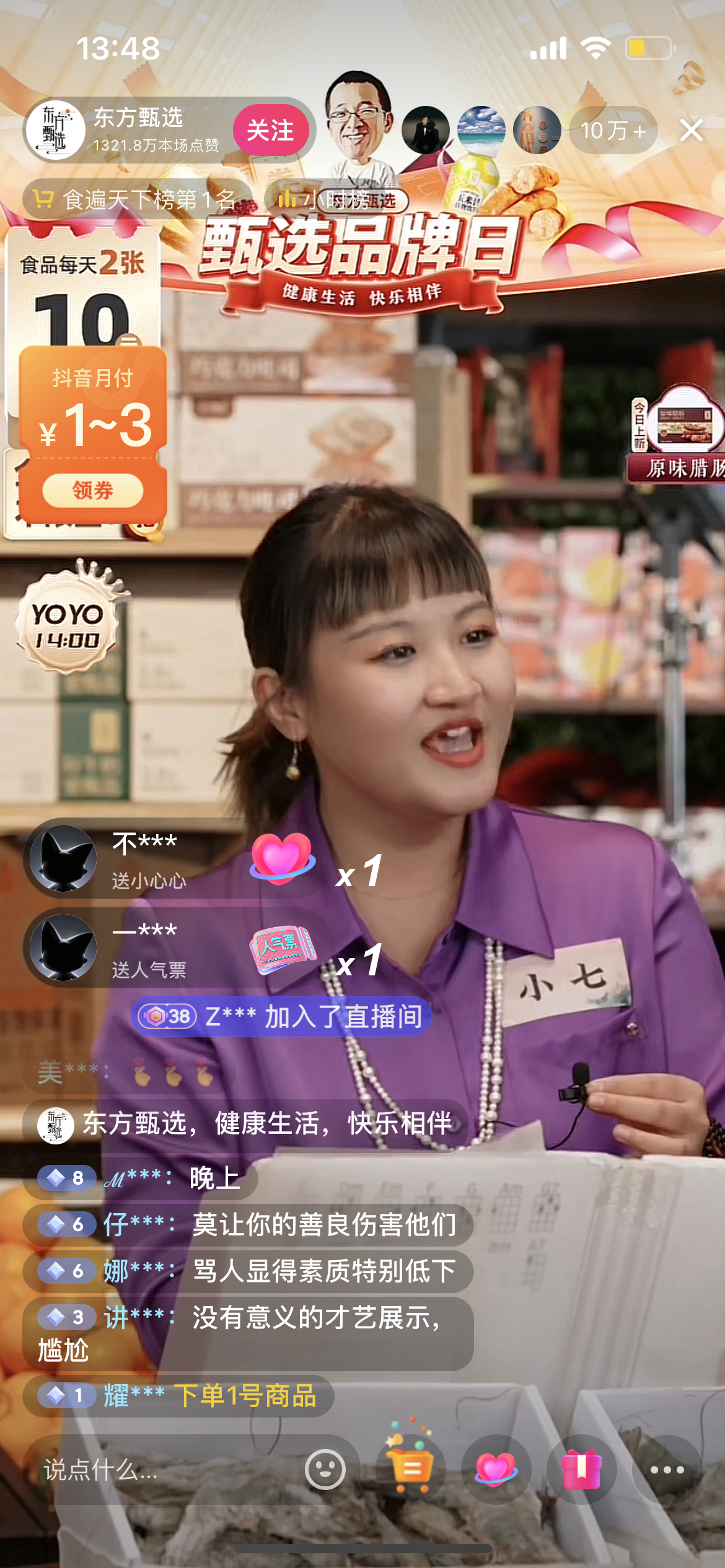Close the live stream
The height and width of the screenshot is (1568, 725).
[x=691, y=131]
